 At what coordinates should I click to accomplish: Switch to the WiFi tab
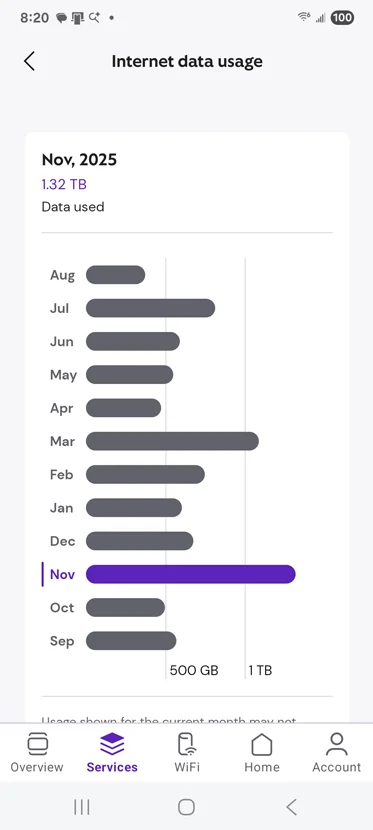pyautogui.click(x=187, y=752)
